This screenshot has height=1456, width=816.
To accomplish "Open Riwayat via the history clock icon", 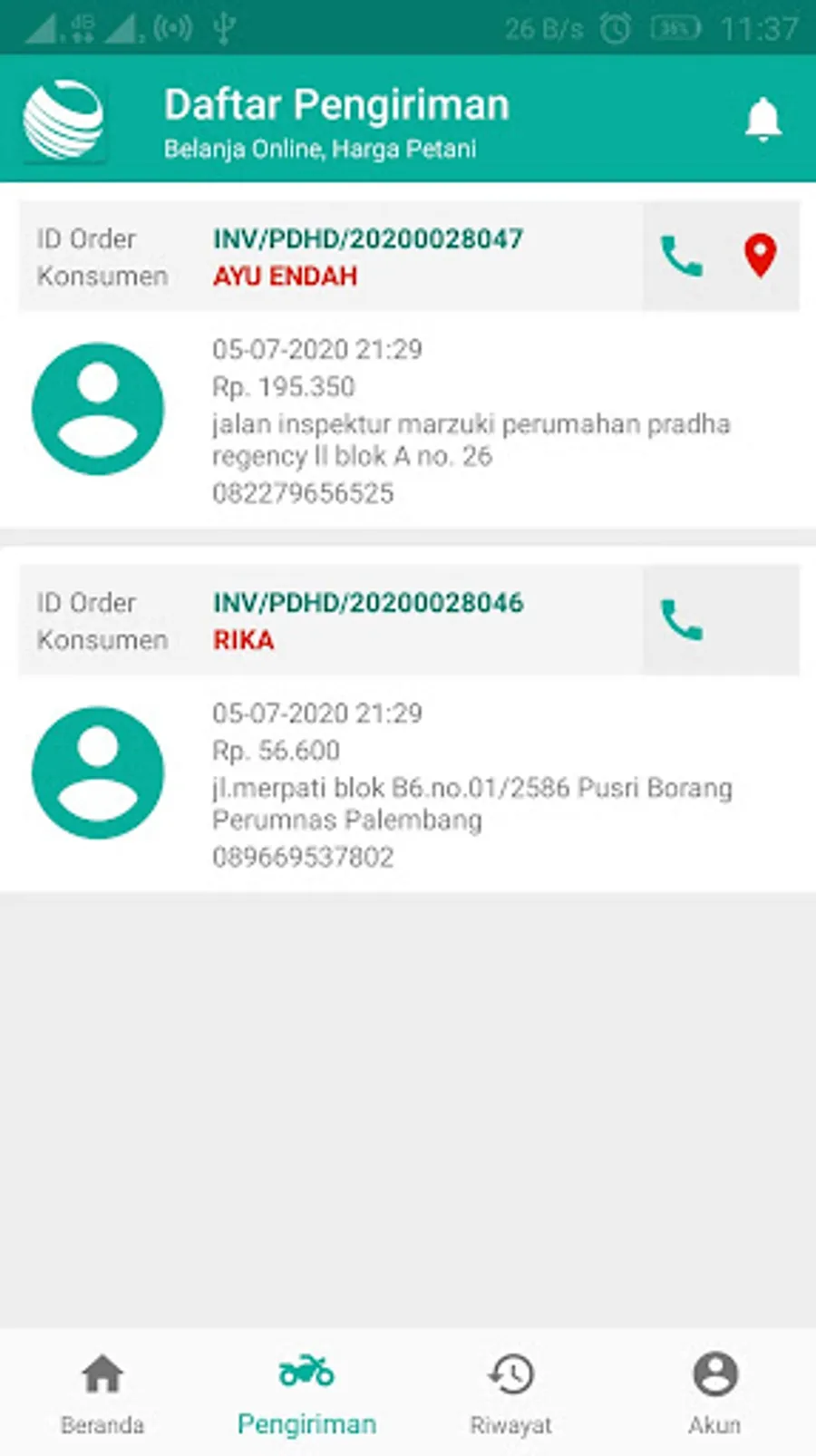I will click(510, 1372).
